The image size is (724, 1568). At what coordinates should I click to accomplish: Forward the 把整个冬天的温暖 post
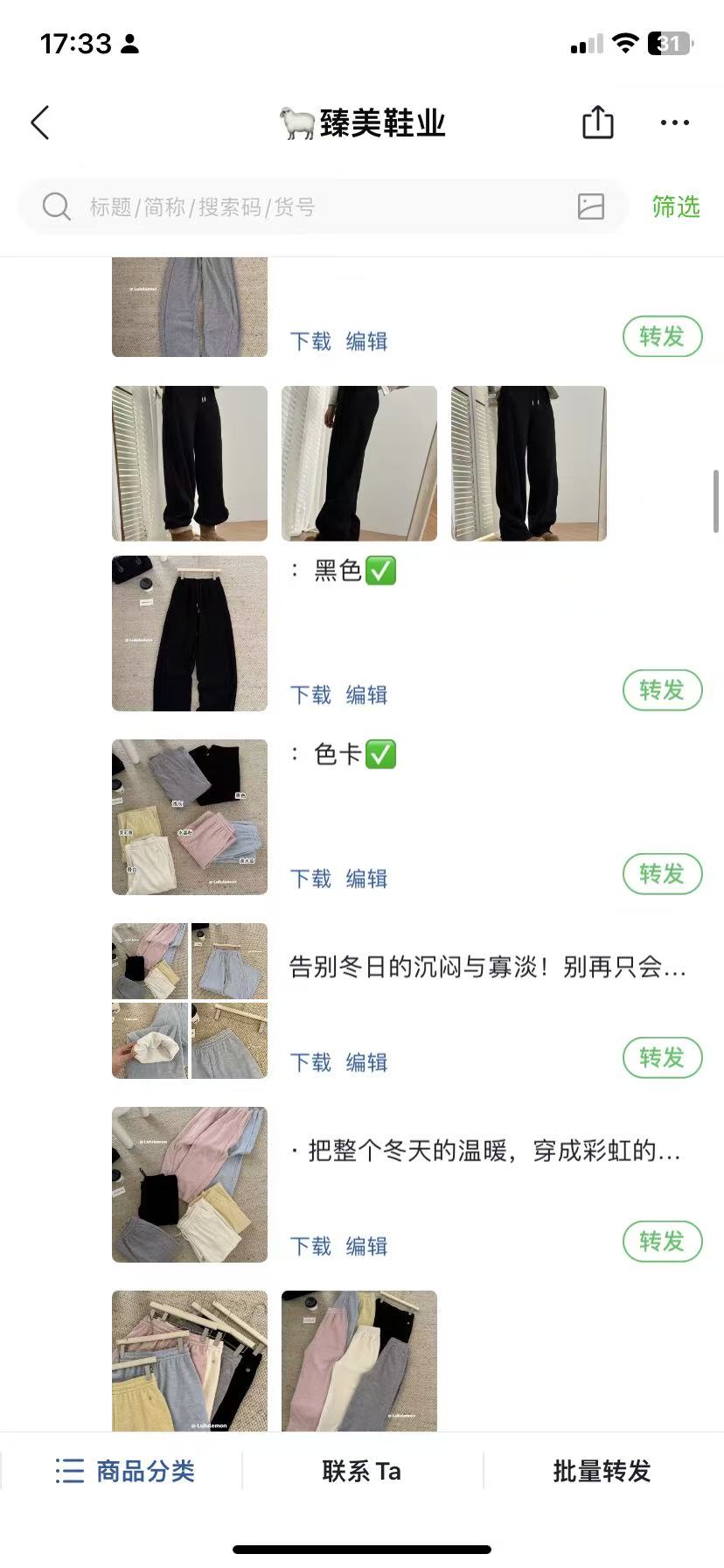[x=662, y=1242]
